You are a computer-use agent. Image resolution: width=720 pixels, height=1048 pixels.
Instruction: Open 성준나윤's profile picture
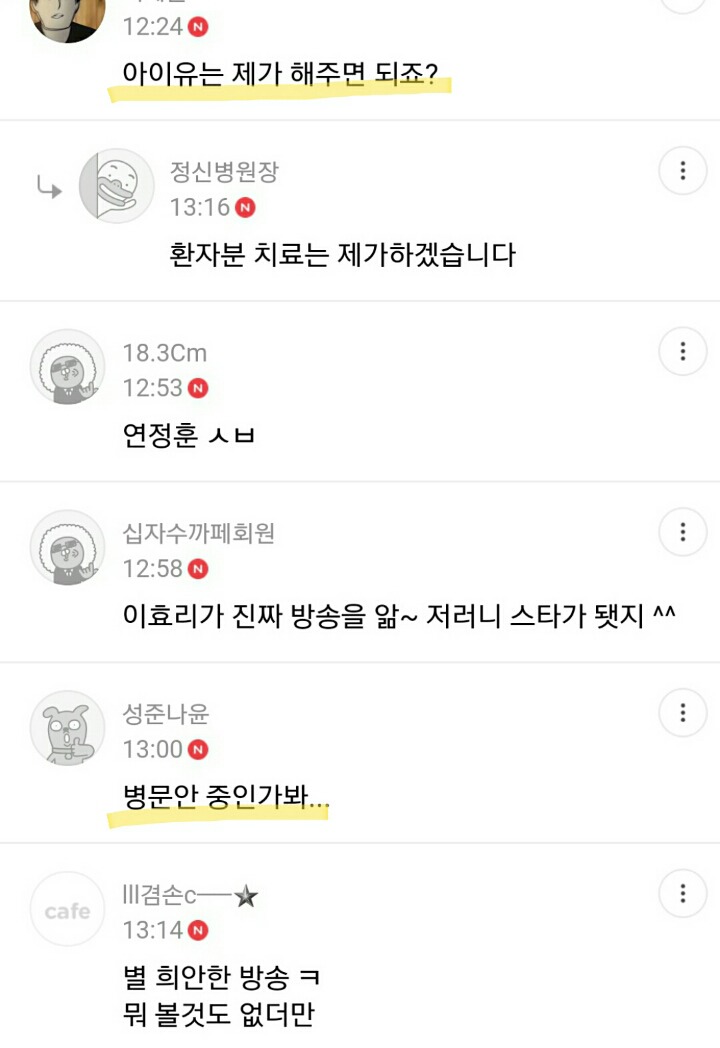(68, 728)
